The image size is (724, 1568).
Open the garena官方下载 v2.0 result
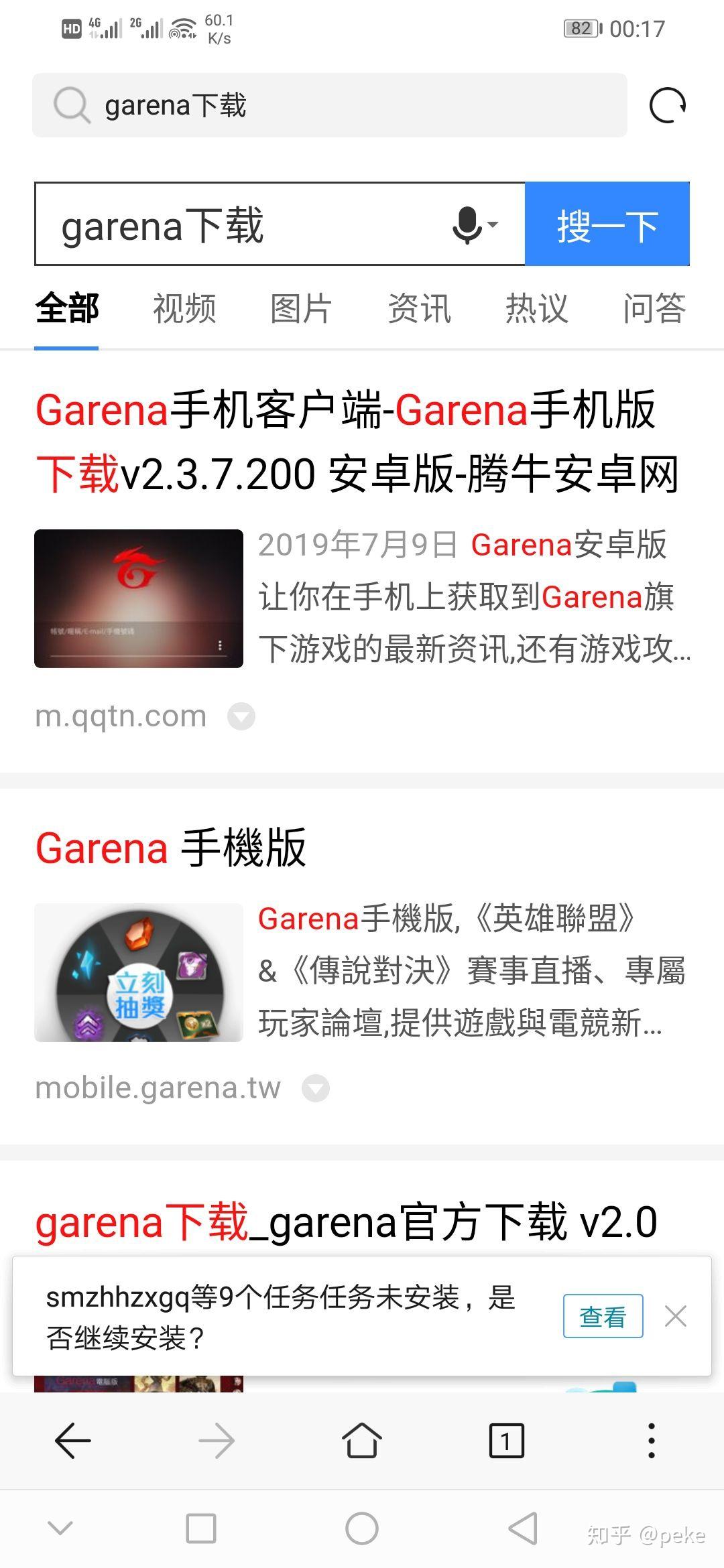346,1222
